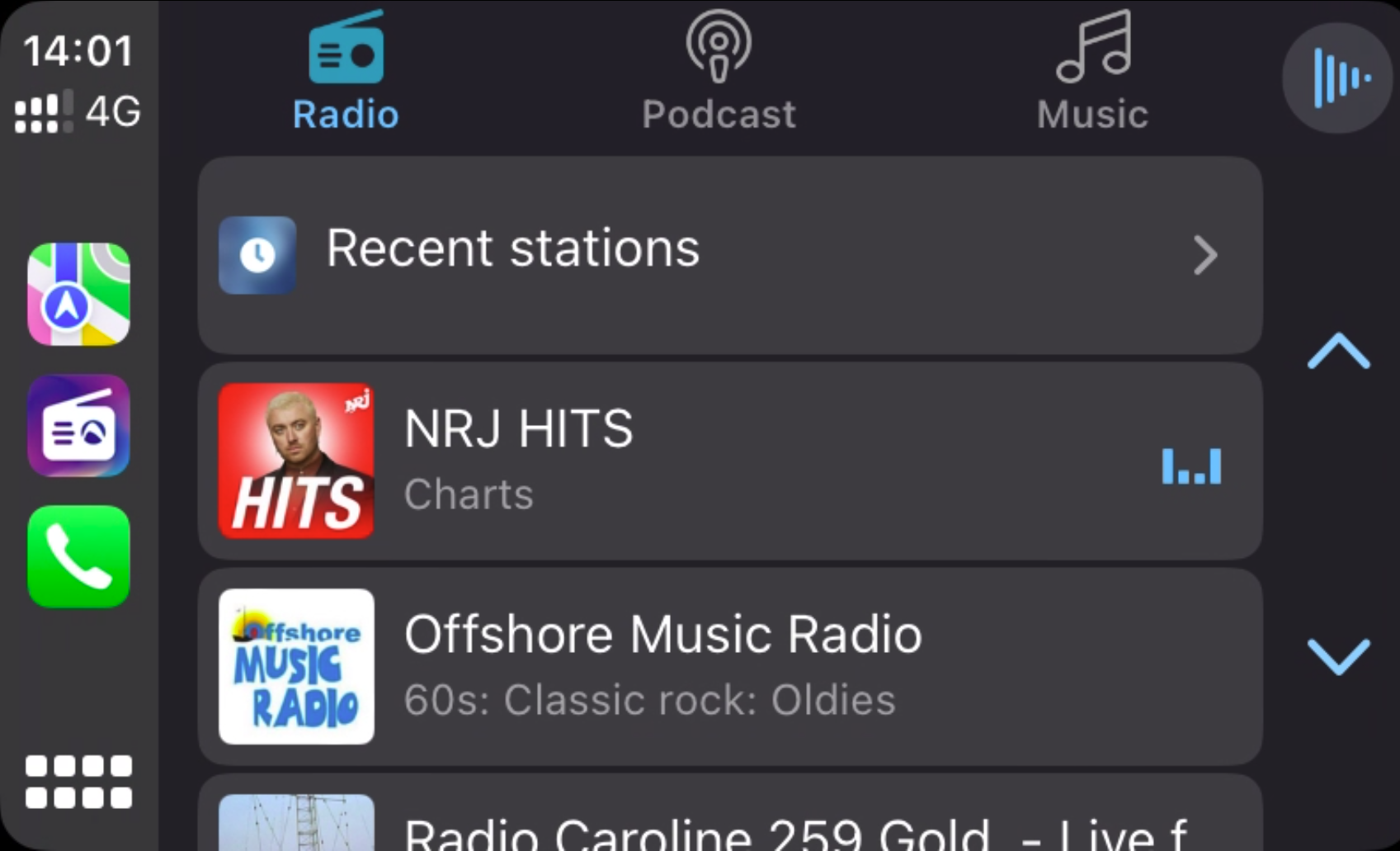Play Radio Caroline 259 Gold
This screenshot has width=1400, height=851.
click(729, 821)
